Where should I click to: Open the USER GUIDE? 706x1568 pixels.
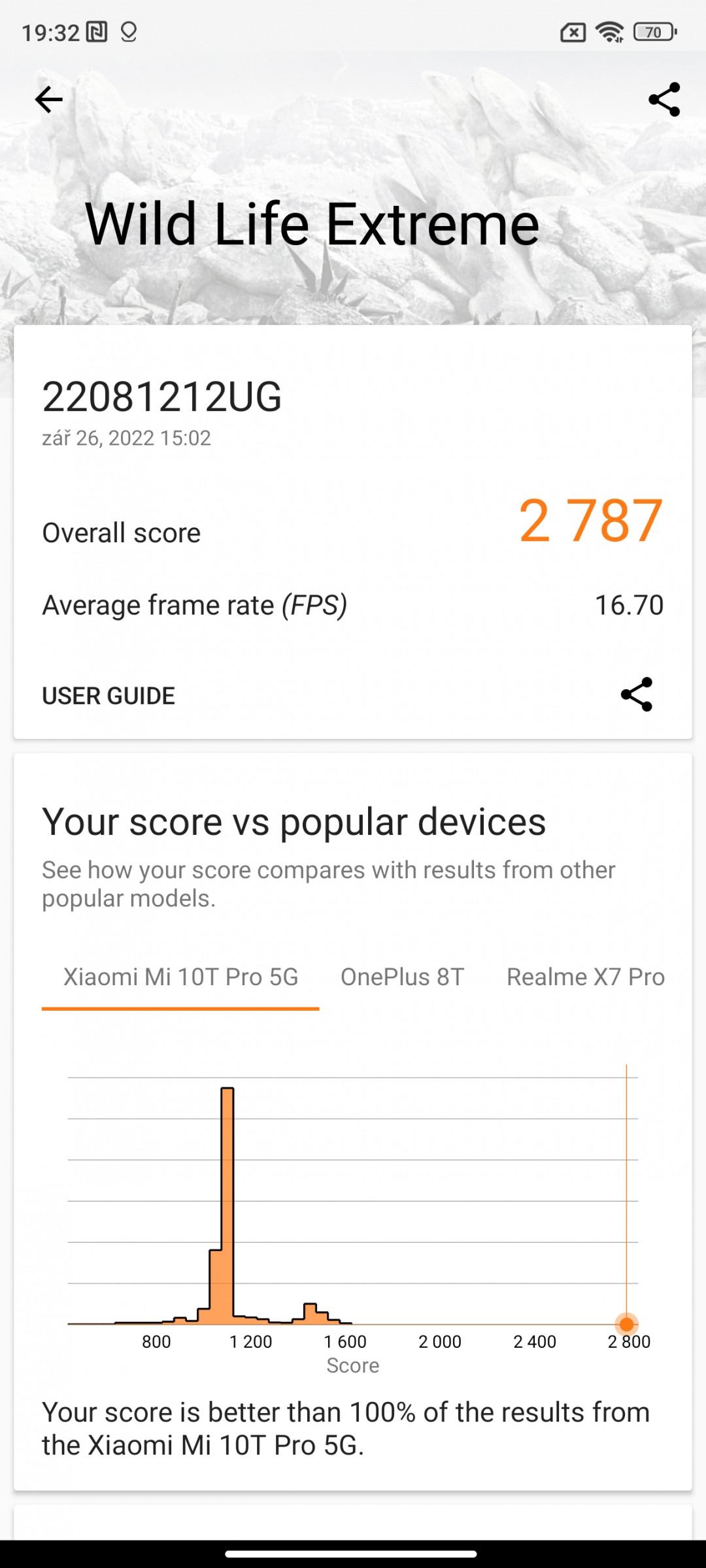point(109,696)
